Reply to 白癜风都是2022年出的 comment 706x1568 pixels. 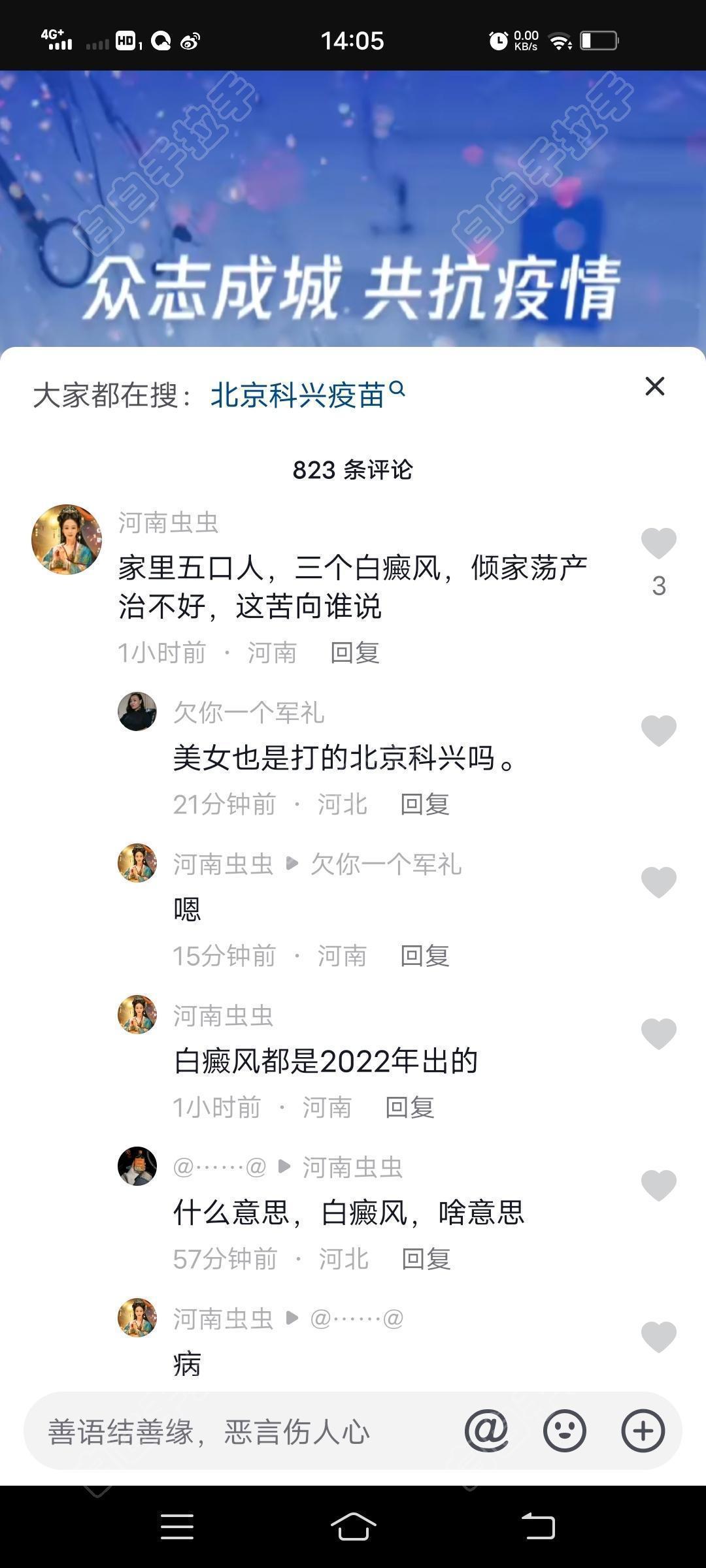(x=409, y=1107)
